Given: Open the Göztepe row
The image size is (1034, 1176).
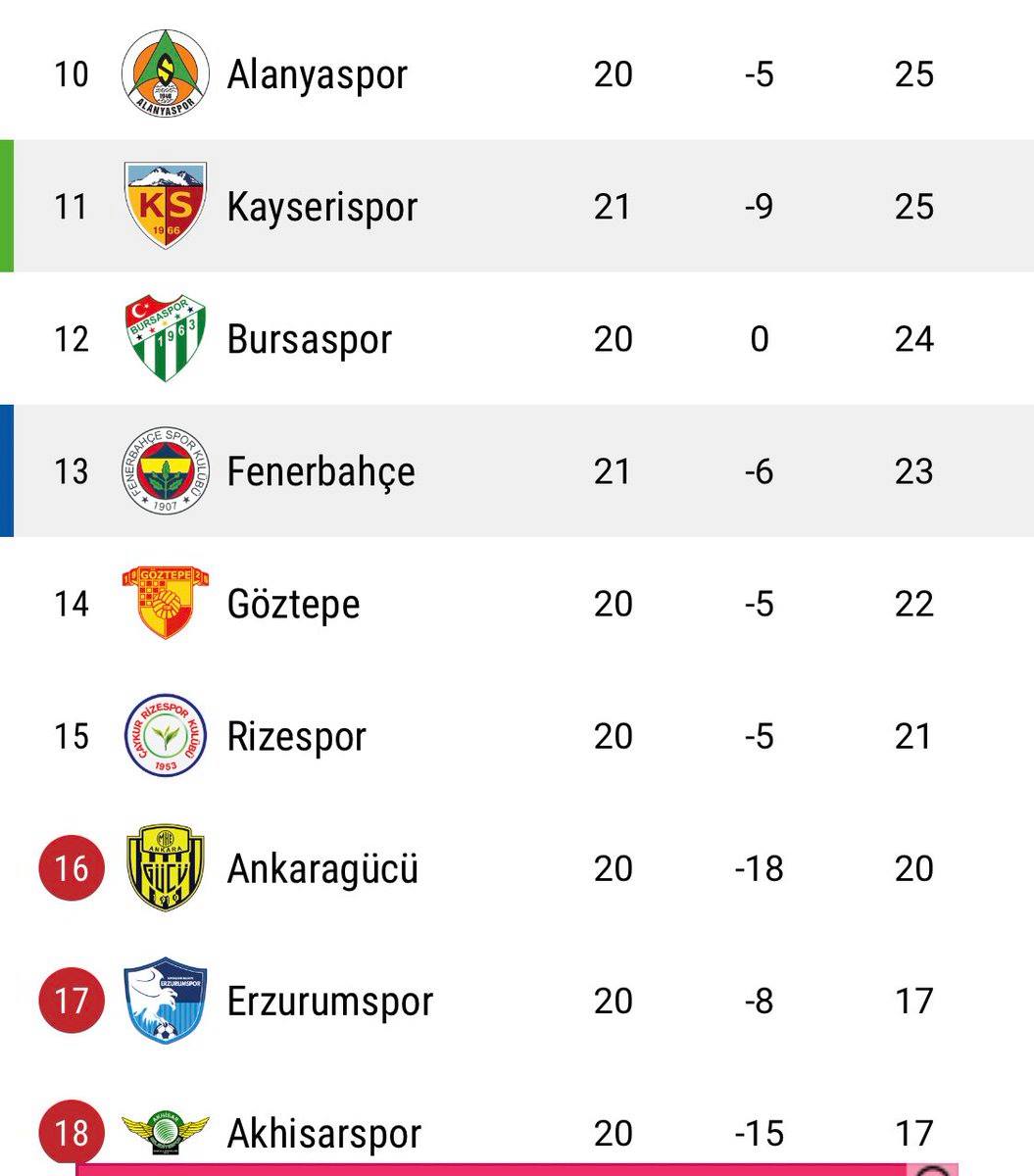Looking at the screenshot, I should 517,603.
